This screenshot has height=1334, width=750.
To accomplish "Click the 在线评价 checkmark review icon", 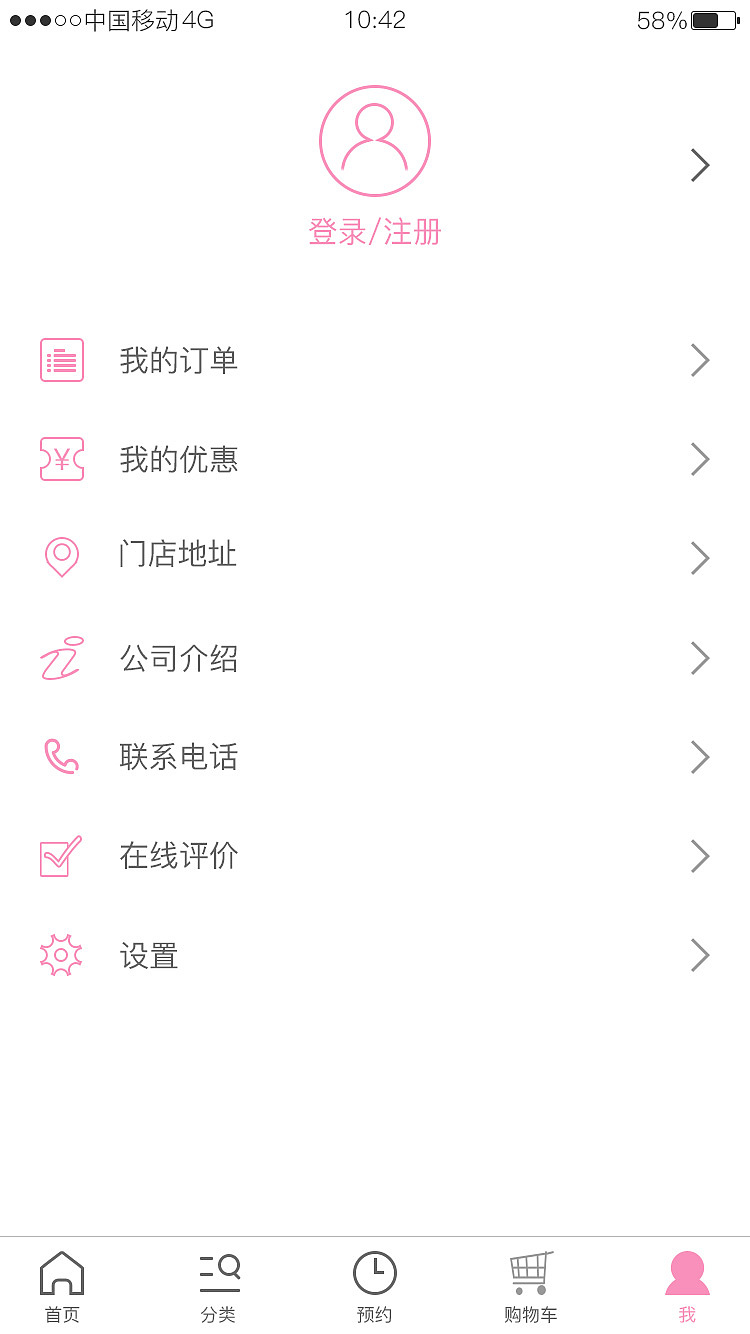I will 61,856.
